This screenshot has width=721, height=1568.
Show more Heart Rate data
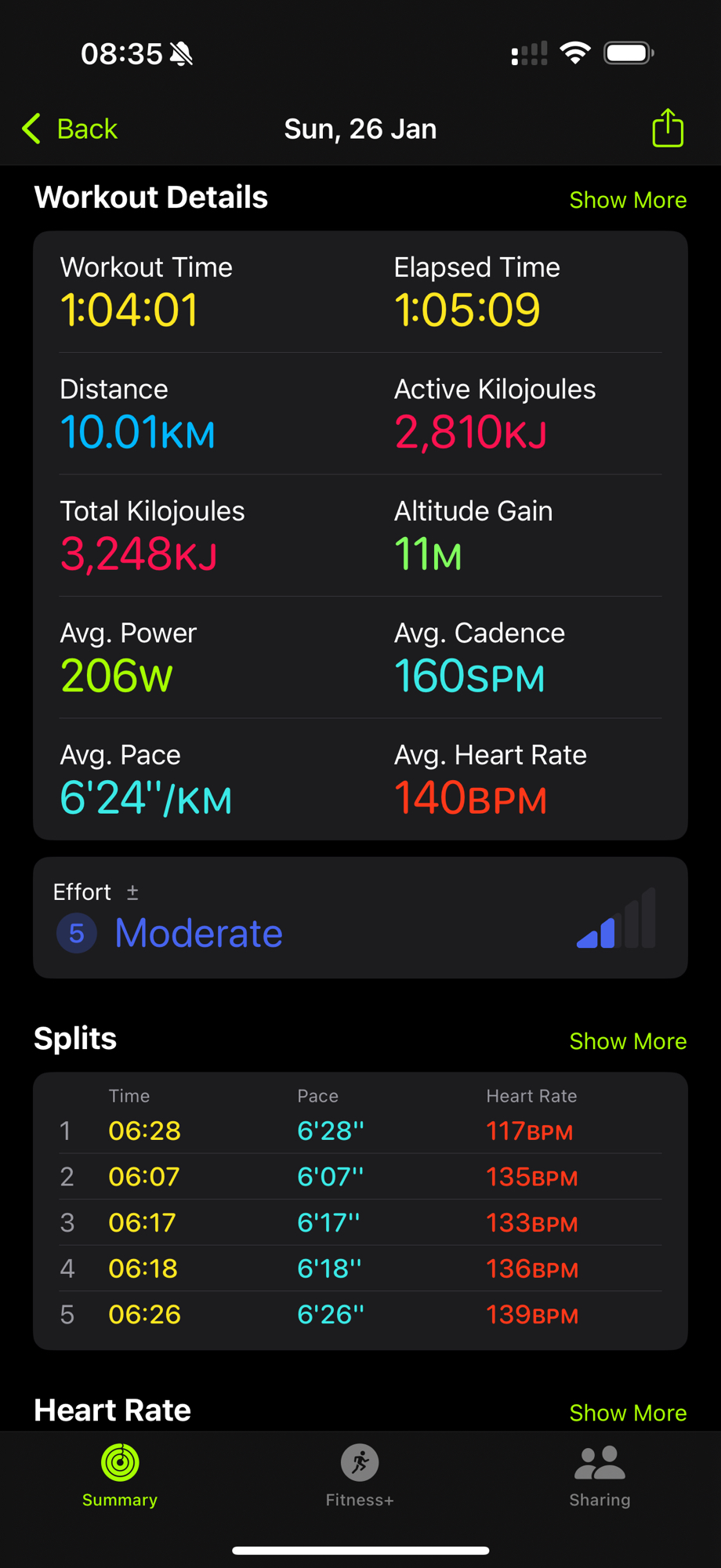[x=628, y=1413]
